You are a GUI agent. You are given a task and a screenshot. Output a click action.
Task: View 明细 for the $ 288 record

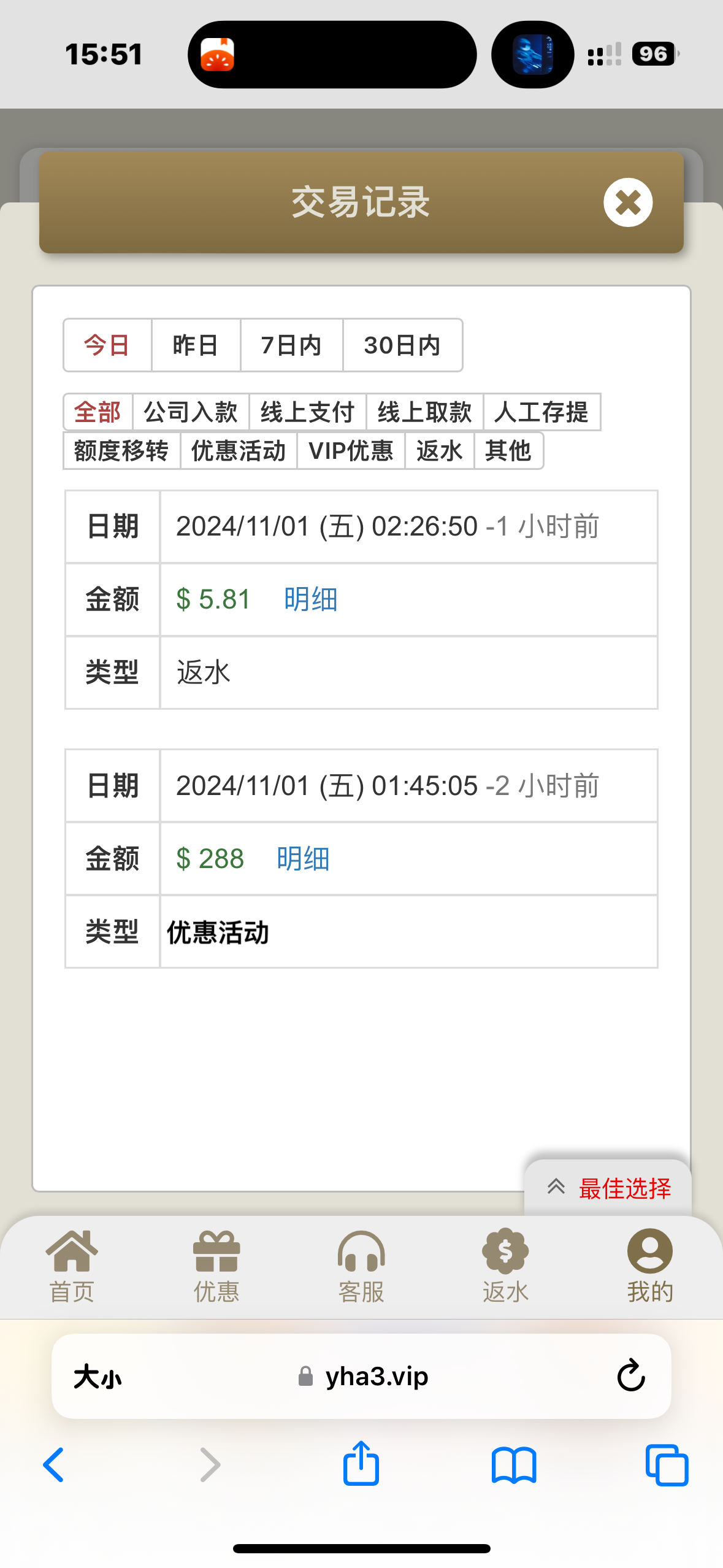(303, 859)
